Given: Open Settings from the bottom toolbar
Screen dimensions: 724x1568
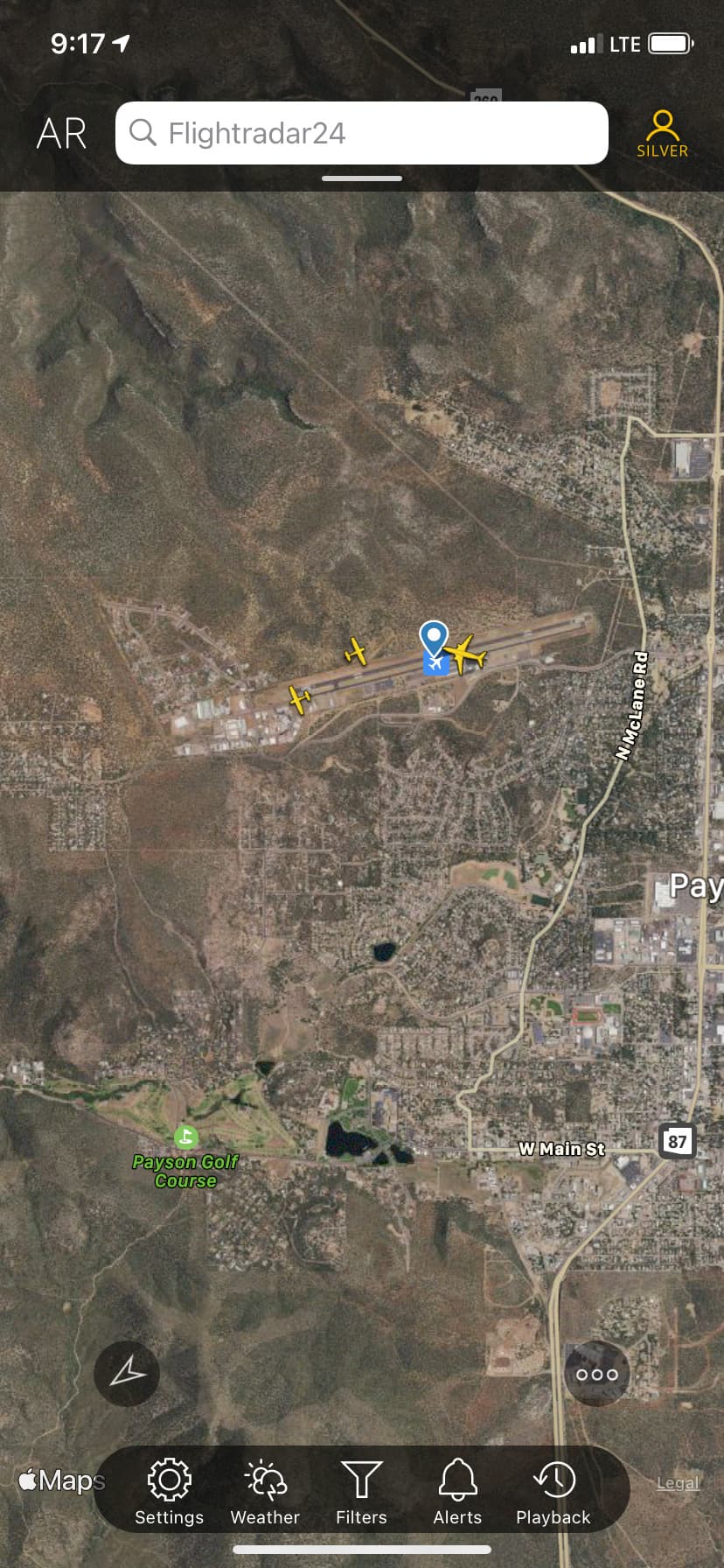Looking at the screenshot, I should [x=170, y=1492].
